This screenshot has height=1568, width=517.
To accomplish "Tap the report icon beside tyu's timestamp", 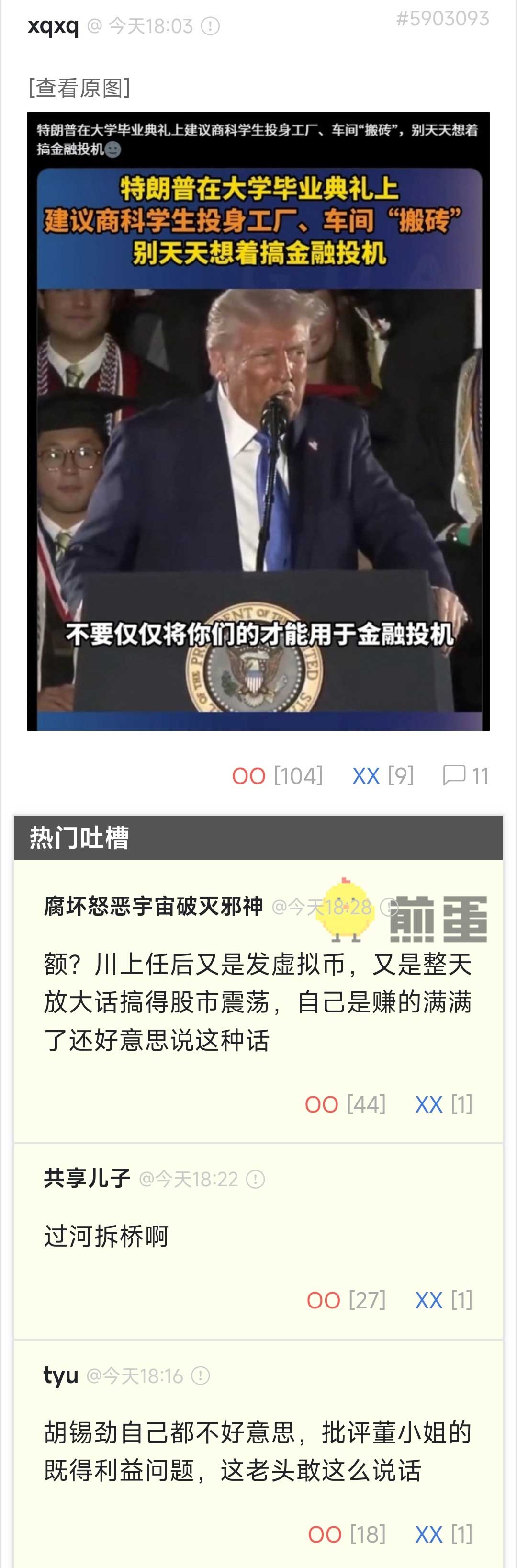I will coord(200,1376).
